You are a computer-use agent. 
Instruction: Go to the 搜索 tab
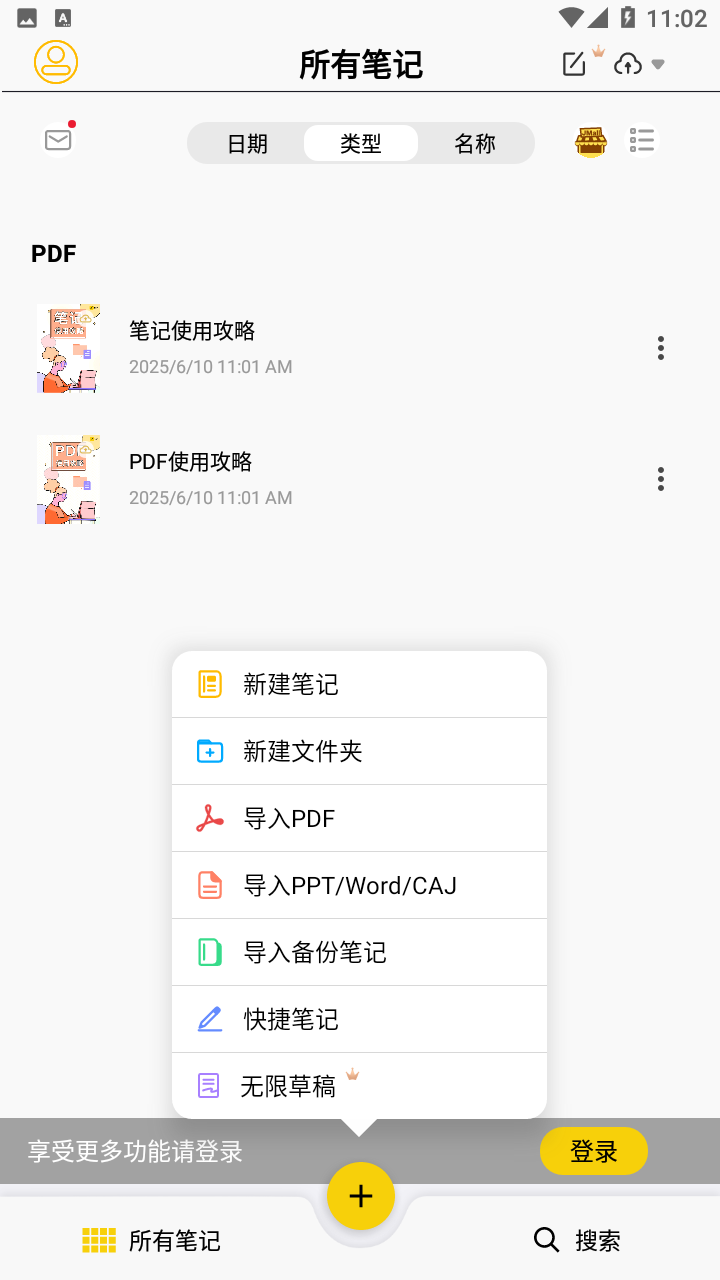577,1241
